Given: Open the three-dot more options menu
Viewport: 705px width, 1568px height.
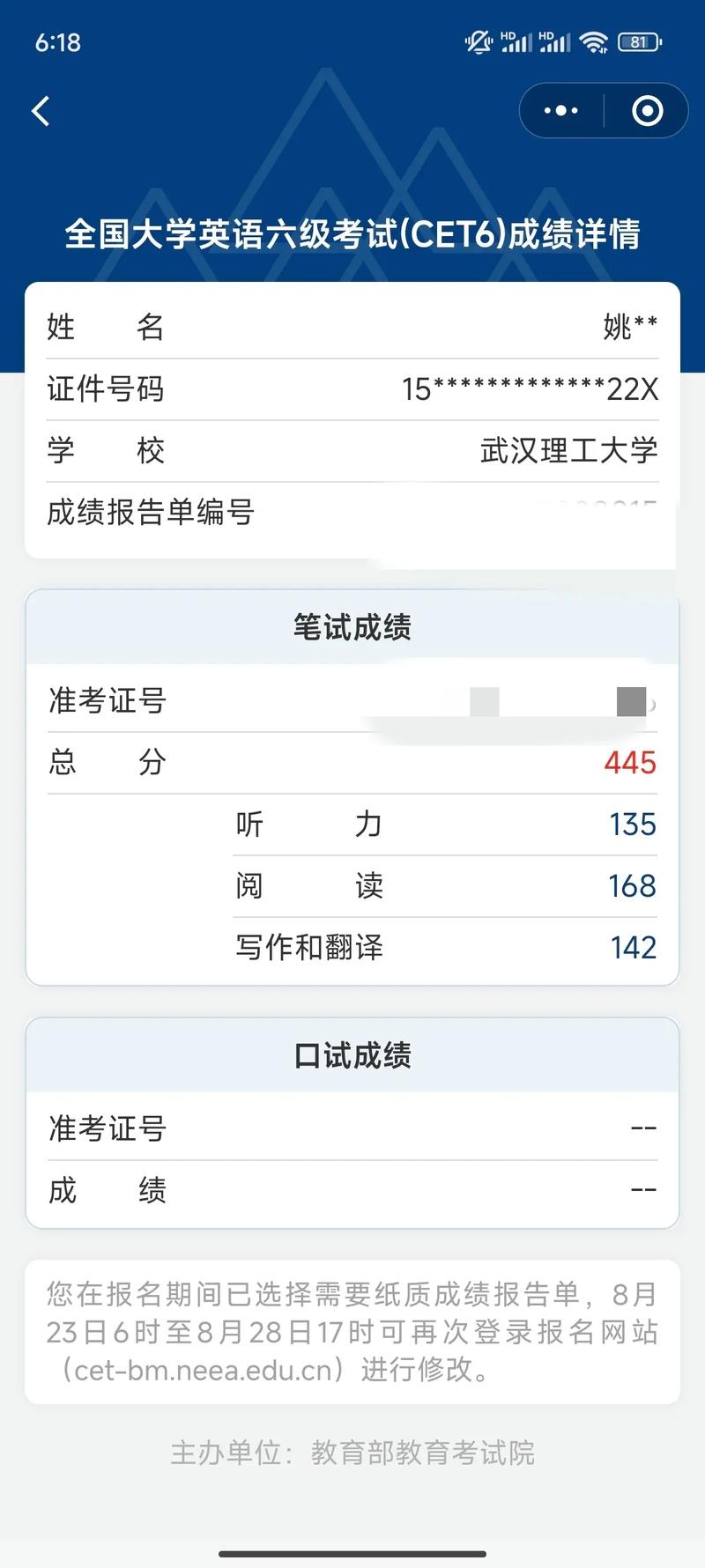Looking at the screenshot, I should pyautogui.click(x=559, y=110).
